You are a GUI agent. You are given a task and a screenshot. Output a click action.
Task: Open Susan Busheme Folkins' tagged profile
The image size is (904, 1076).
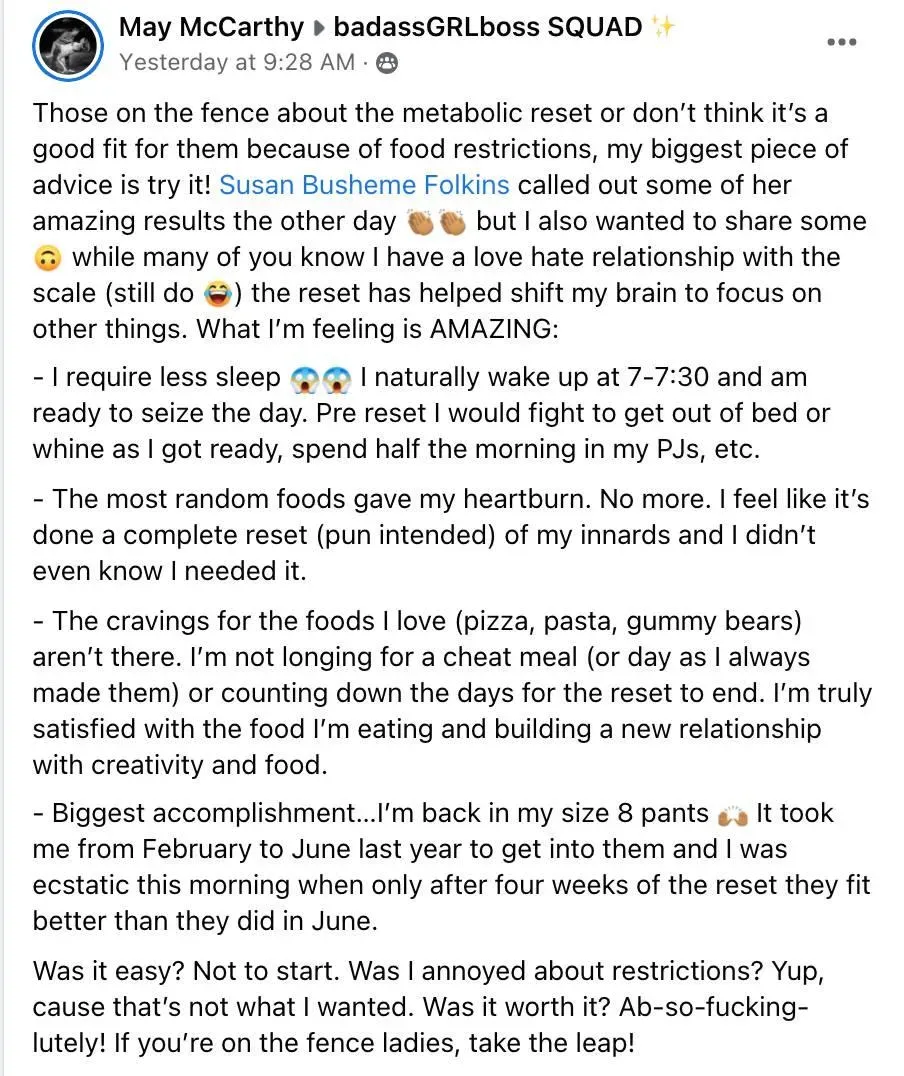[364, 185]
